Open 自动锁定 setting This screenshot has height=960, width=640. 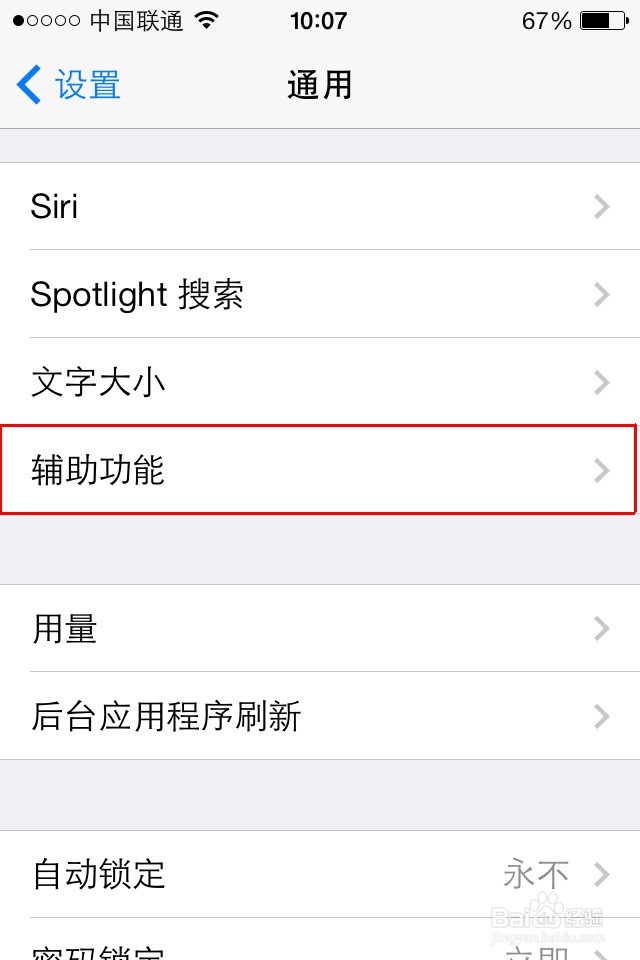tap(320, 875)
